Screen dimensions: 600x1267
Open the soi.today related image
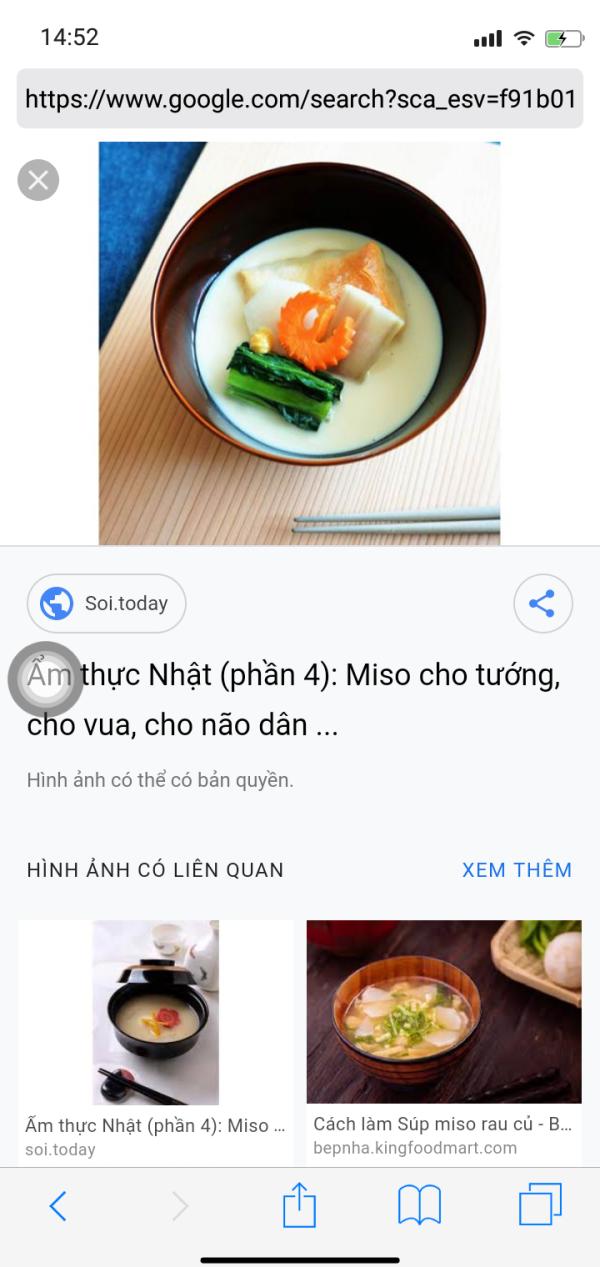point(156,1012)
